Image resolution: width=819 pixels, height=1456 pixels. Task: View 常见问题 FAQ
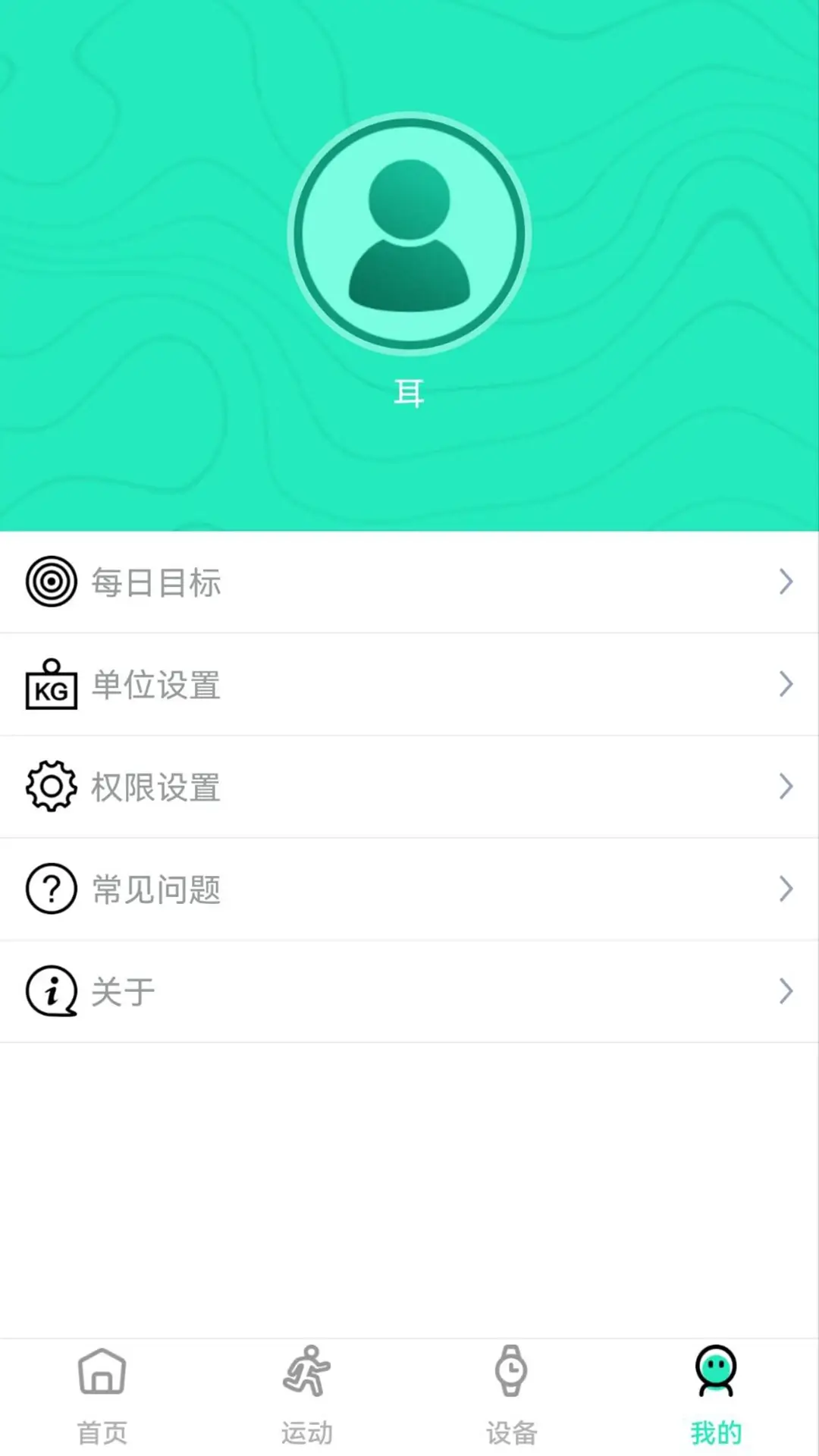pos(409,890)
